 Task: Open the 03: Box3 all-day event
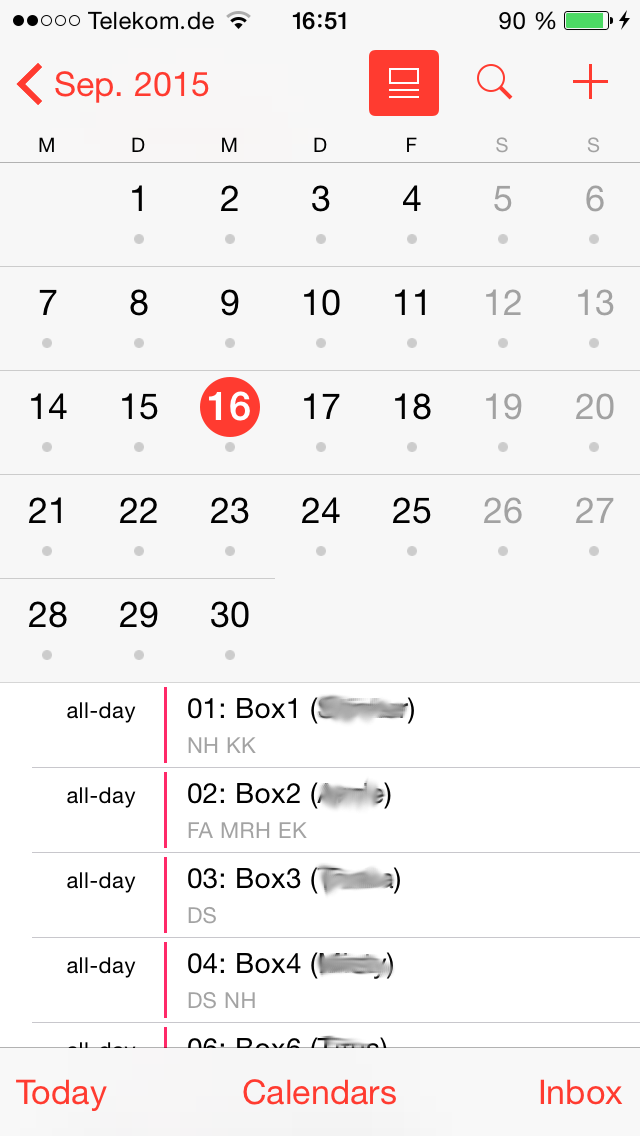pos(400,896)
